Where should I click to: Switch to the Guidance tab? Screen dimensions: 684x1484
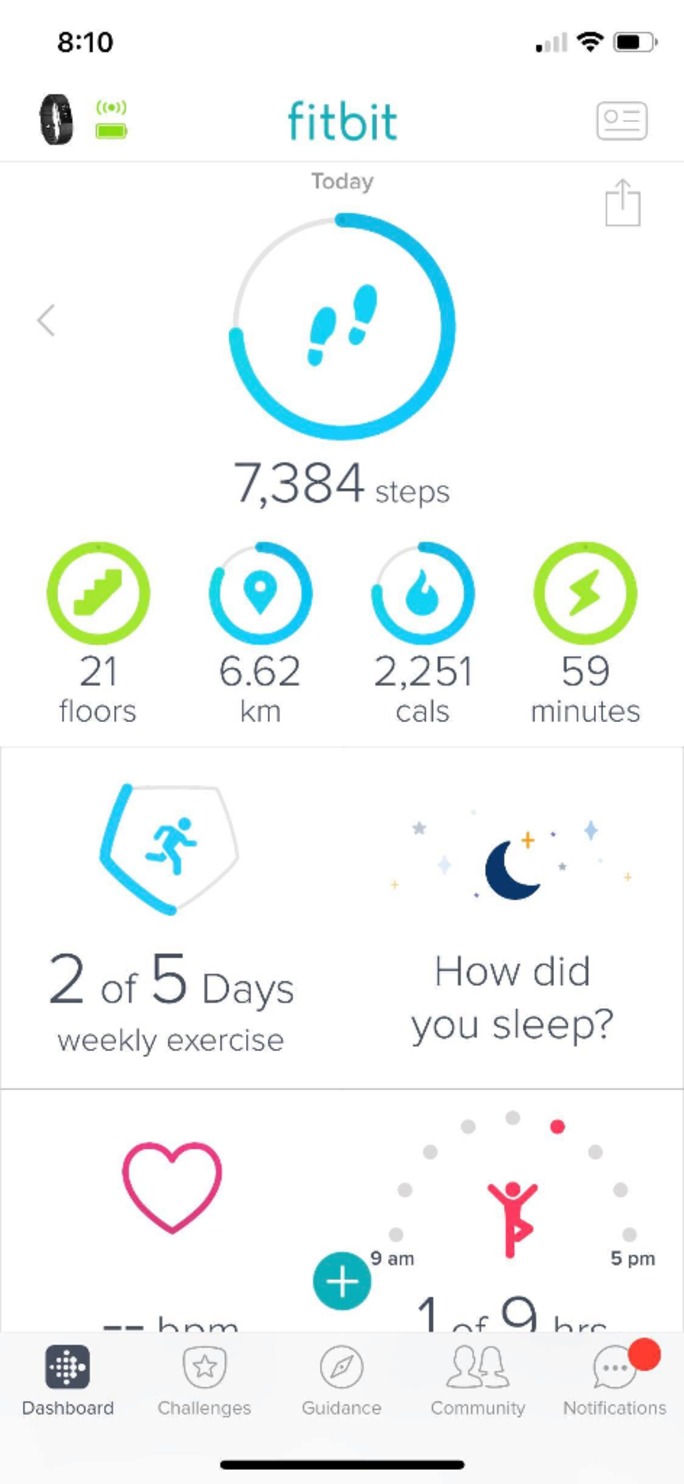tap(342, 1382)
